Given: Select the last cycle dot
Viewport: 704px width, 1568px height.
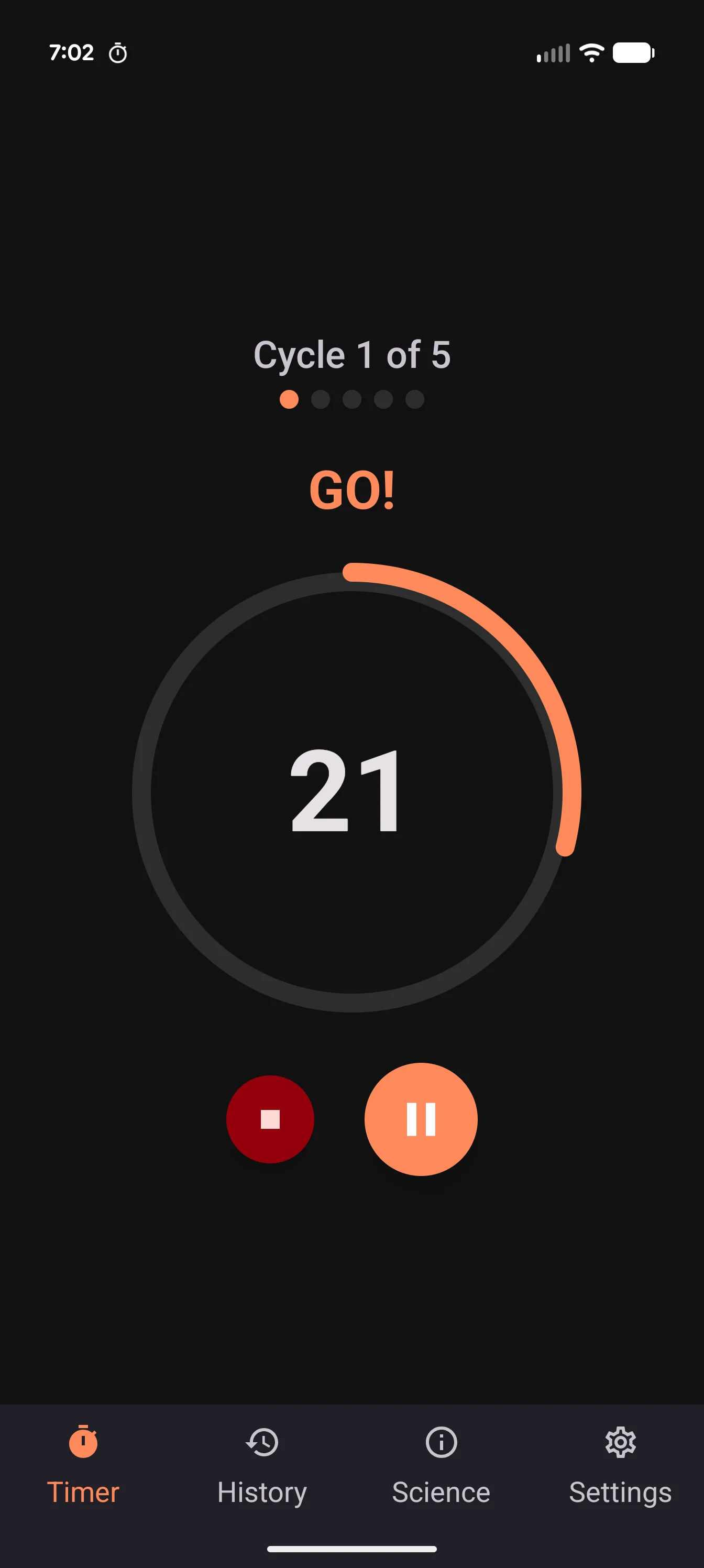Looking at the screenshot, I should (x=415, y=400).
